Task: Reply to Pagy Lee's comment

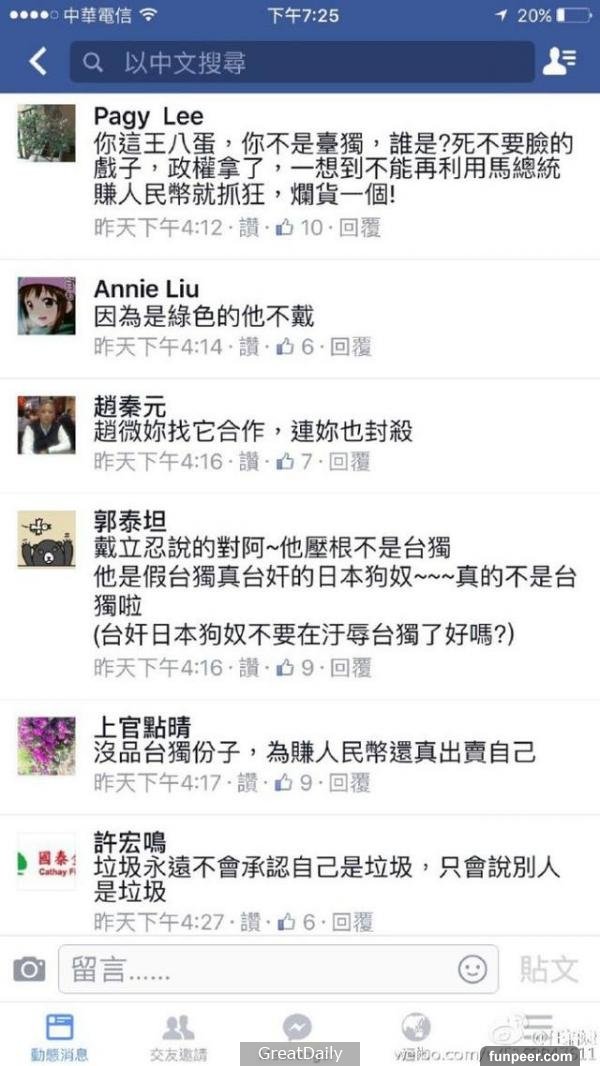Action: coord(359,227)
